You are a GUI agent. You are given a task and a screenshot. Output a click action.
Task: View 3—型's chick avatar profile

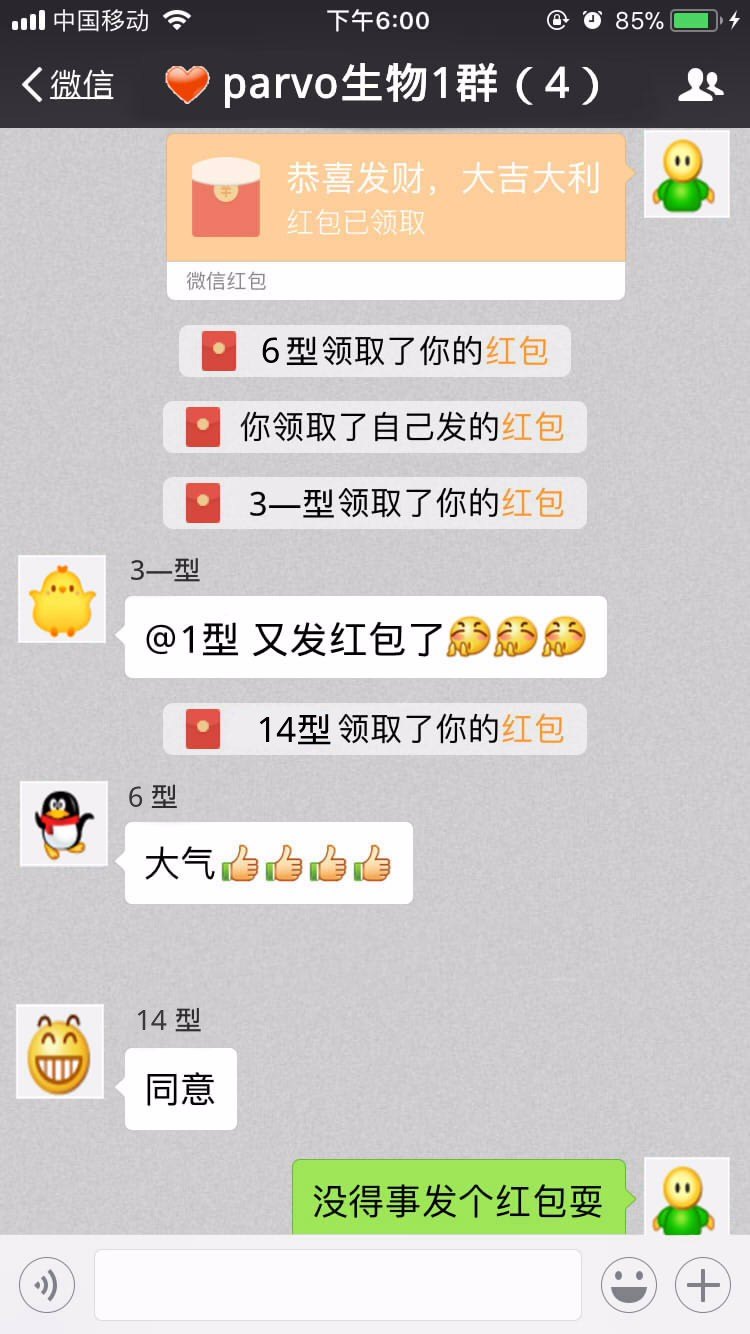click(x=62, y=599)
